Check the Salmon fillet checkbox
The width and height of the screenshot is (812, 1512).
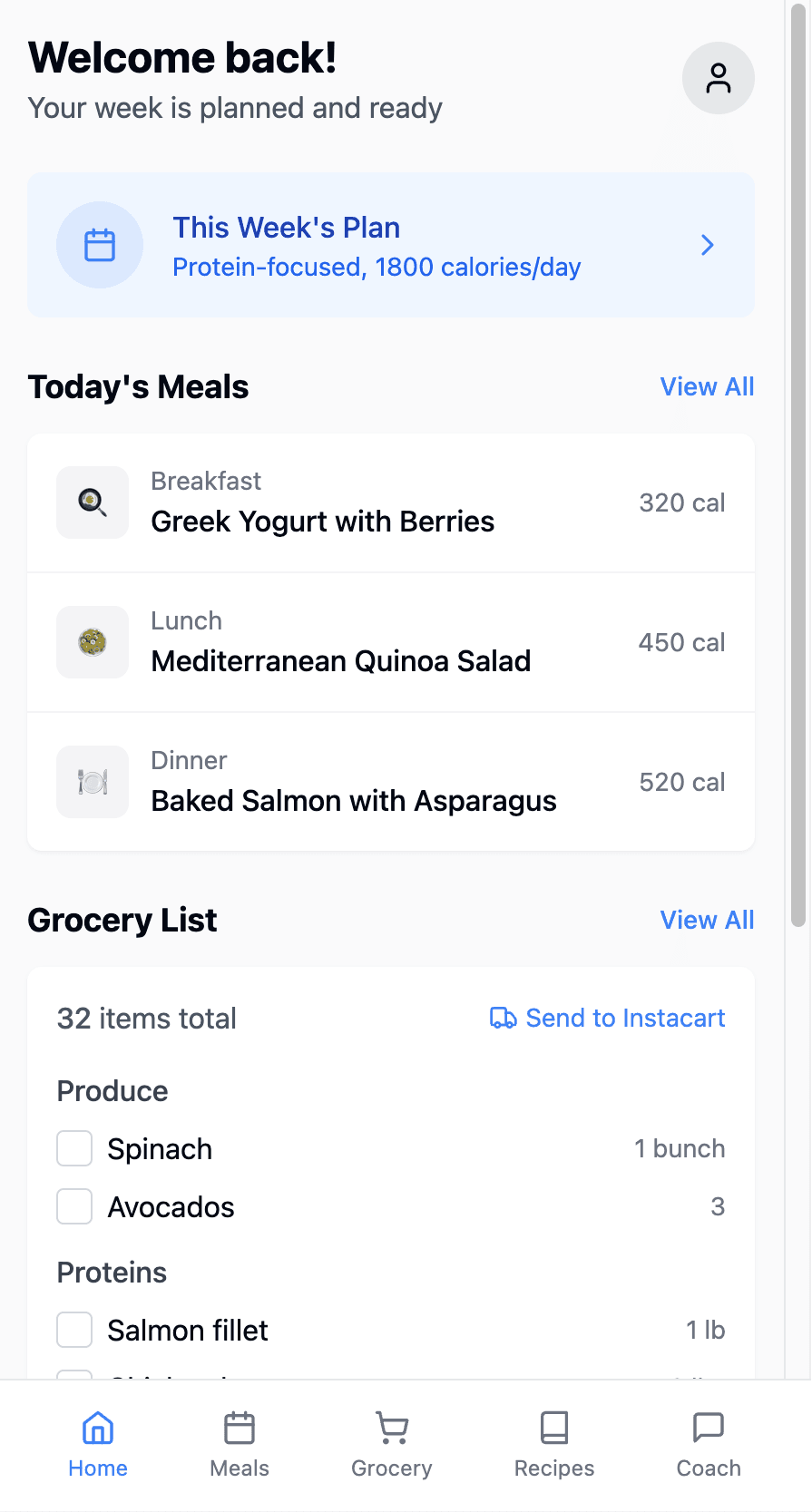73,1329
